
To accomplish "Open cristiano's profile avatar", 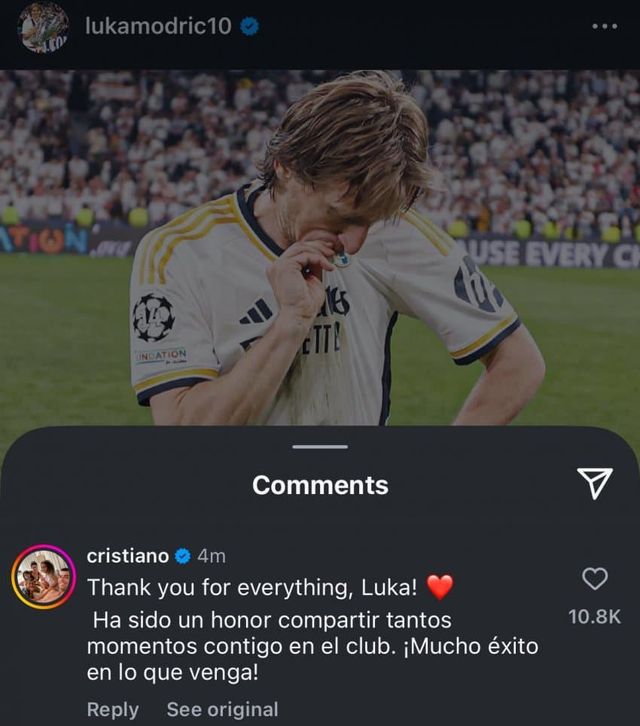I will click(42, 577).
